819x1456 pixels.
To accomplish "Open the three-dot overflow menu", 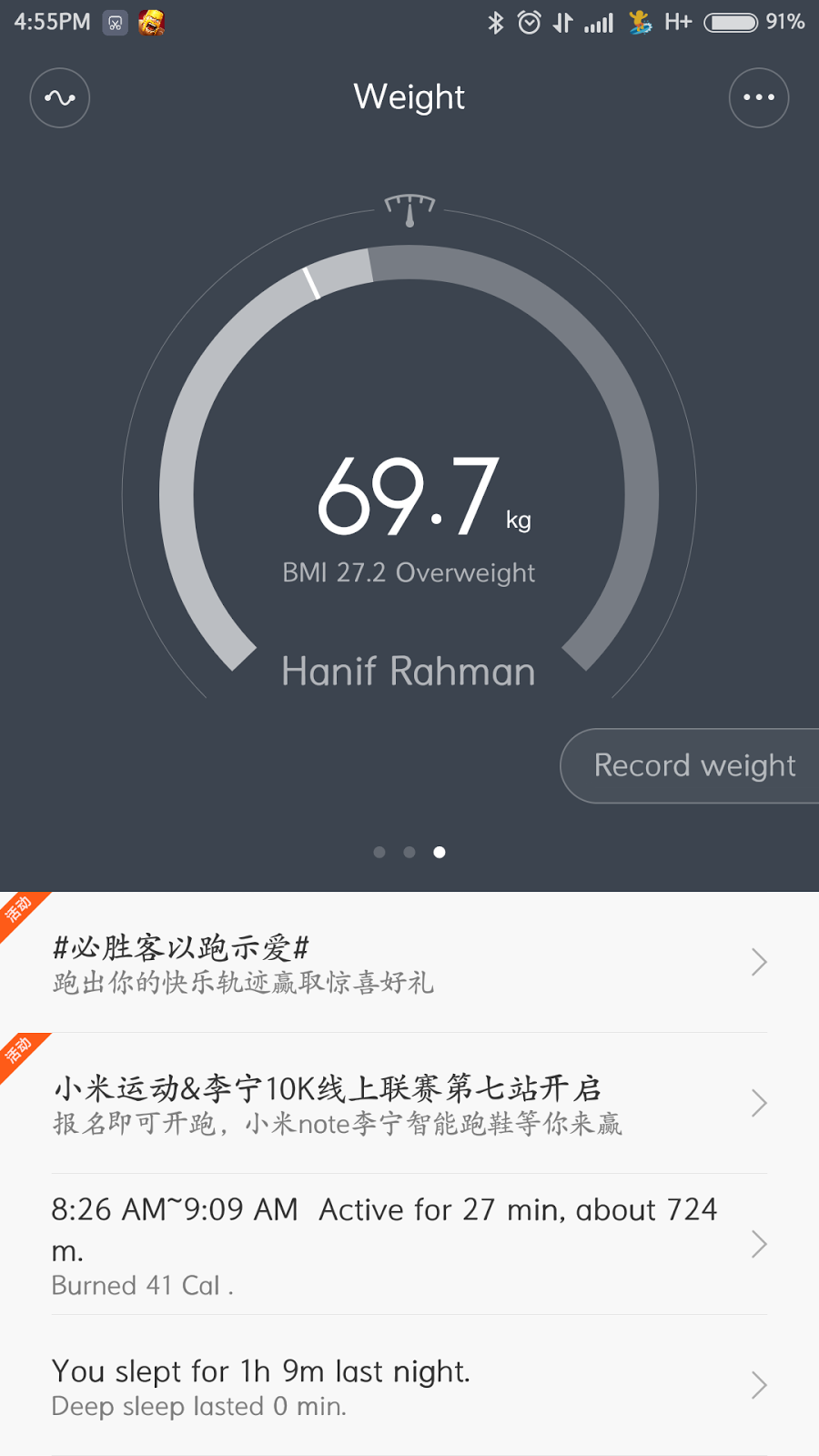I will click(758, 98).
